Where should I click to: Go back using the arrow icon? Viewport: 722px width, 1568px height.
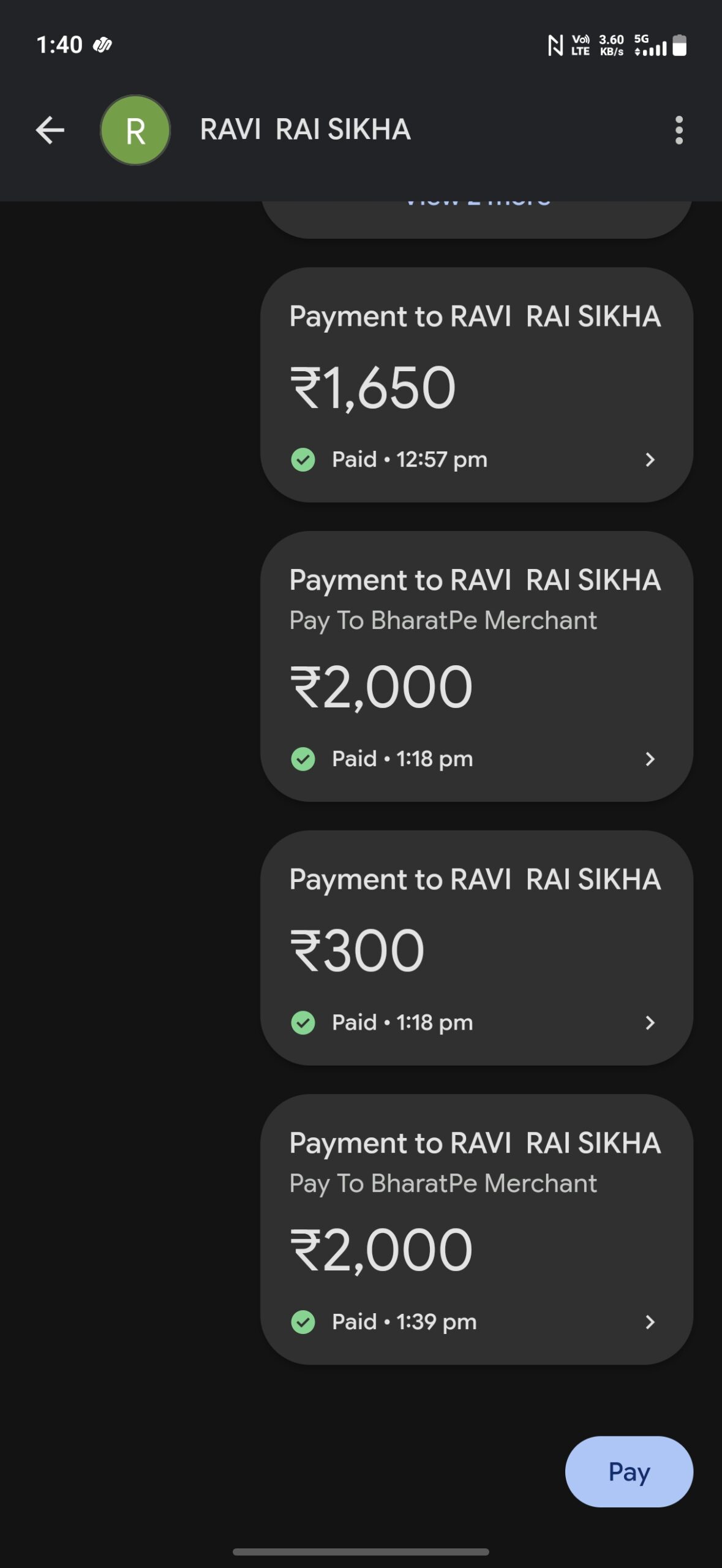(x=50, y=130)
